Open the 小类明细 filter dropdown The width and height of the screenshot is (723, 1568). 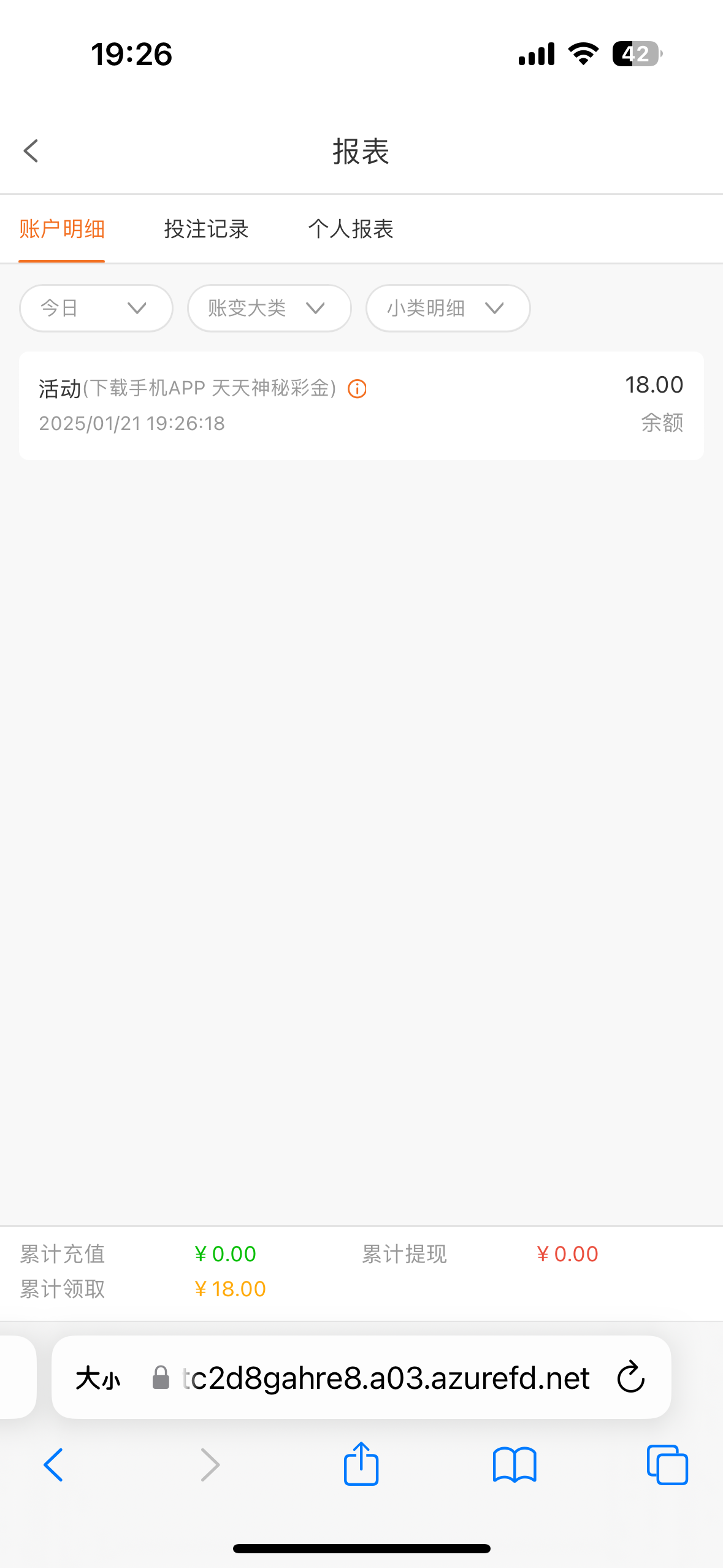[448, 308]
